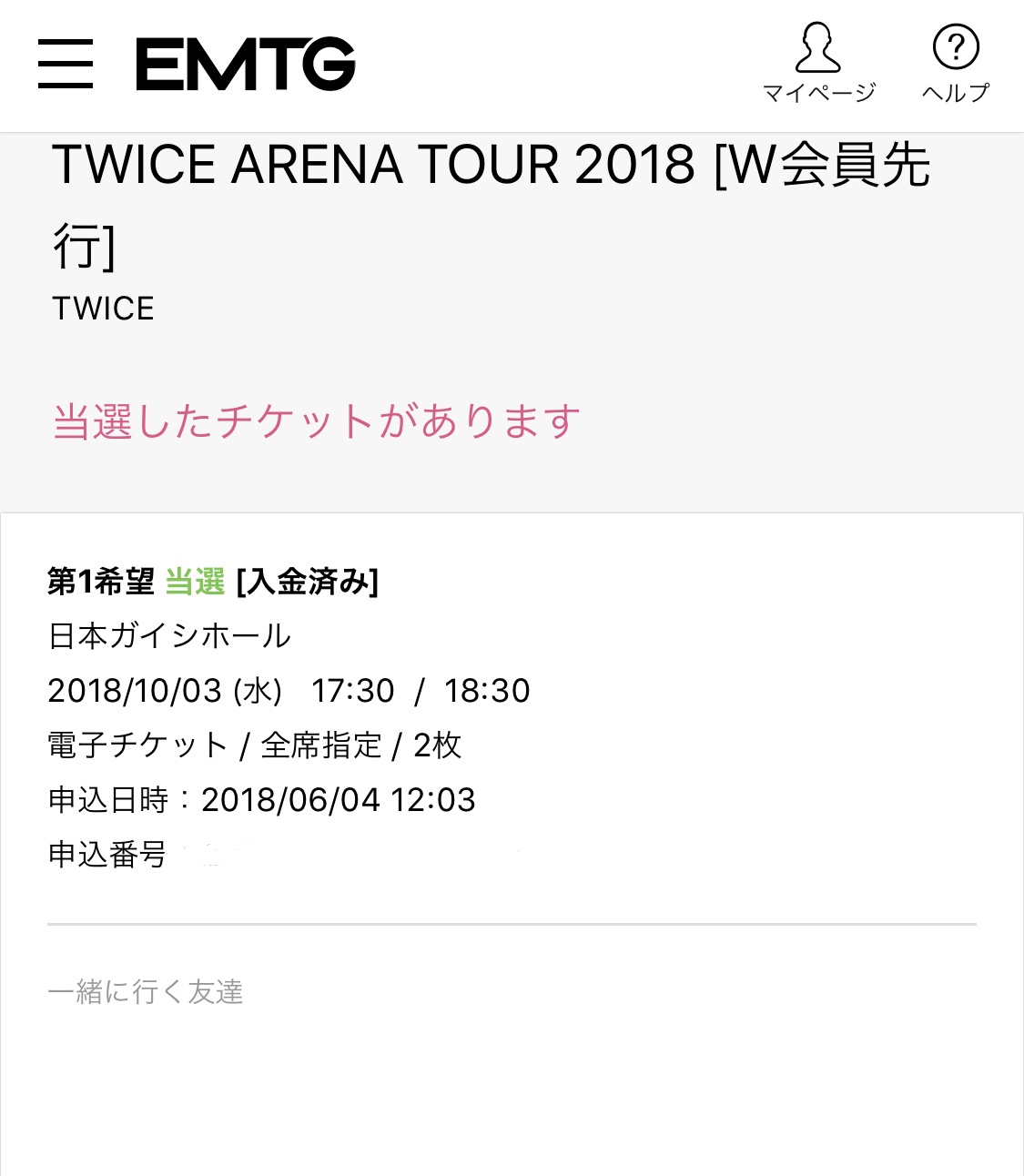Go to マイページ account page
Screen dimensions: 1024x1176
(x=818, y=62)
